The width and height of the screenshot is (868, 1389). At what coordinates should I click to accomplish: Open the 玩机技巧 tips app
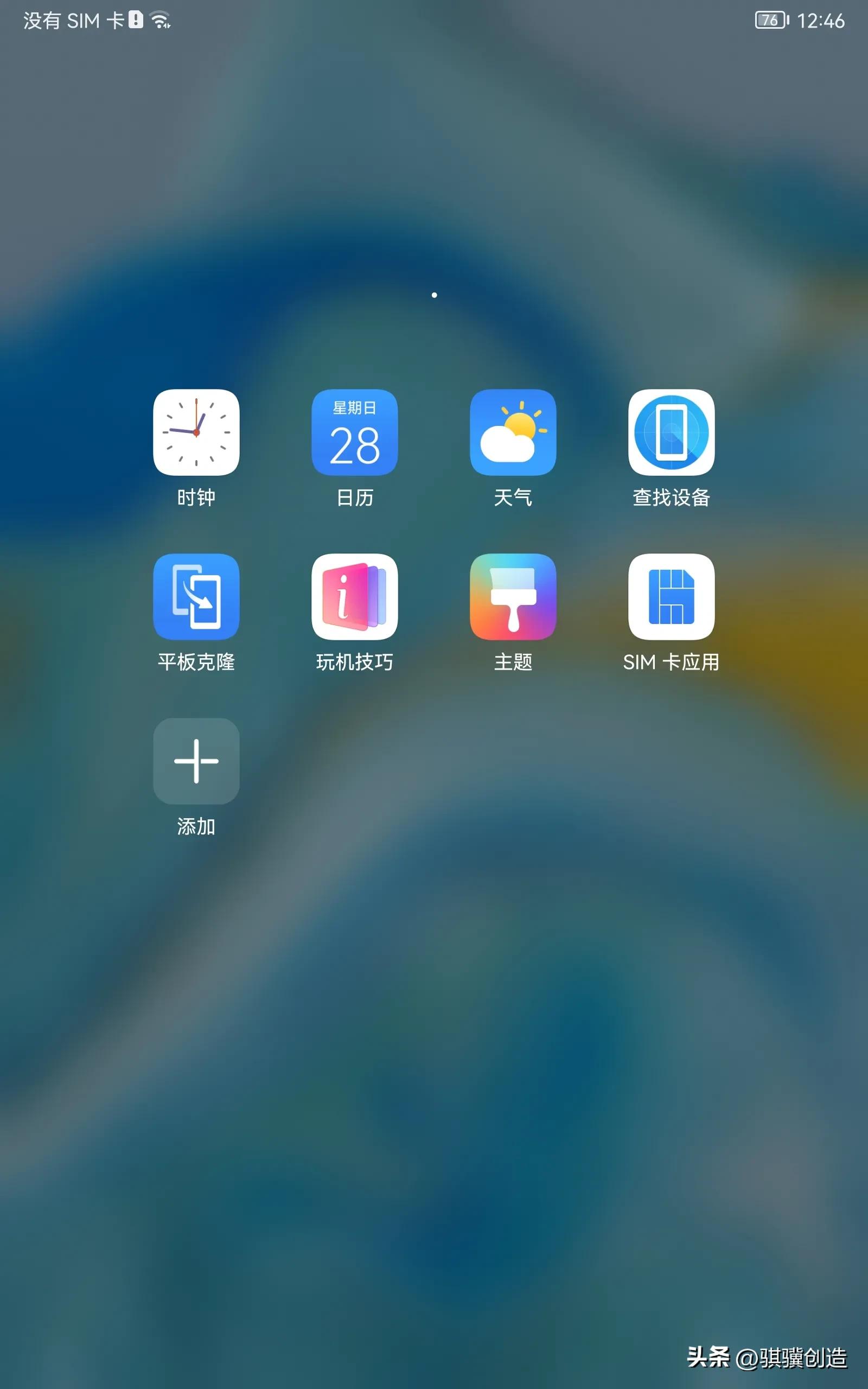pyautogui.click(x=354, y=596)
